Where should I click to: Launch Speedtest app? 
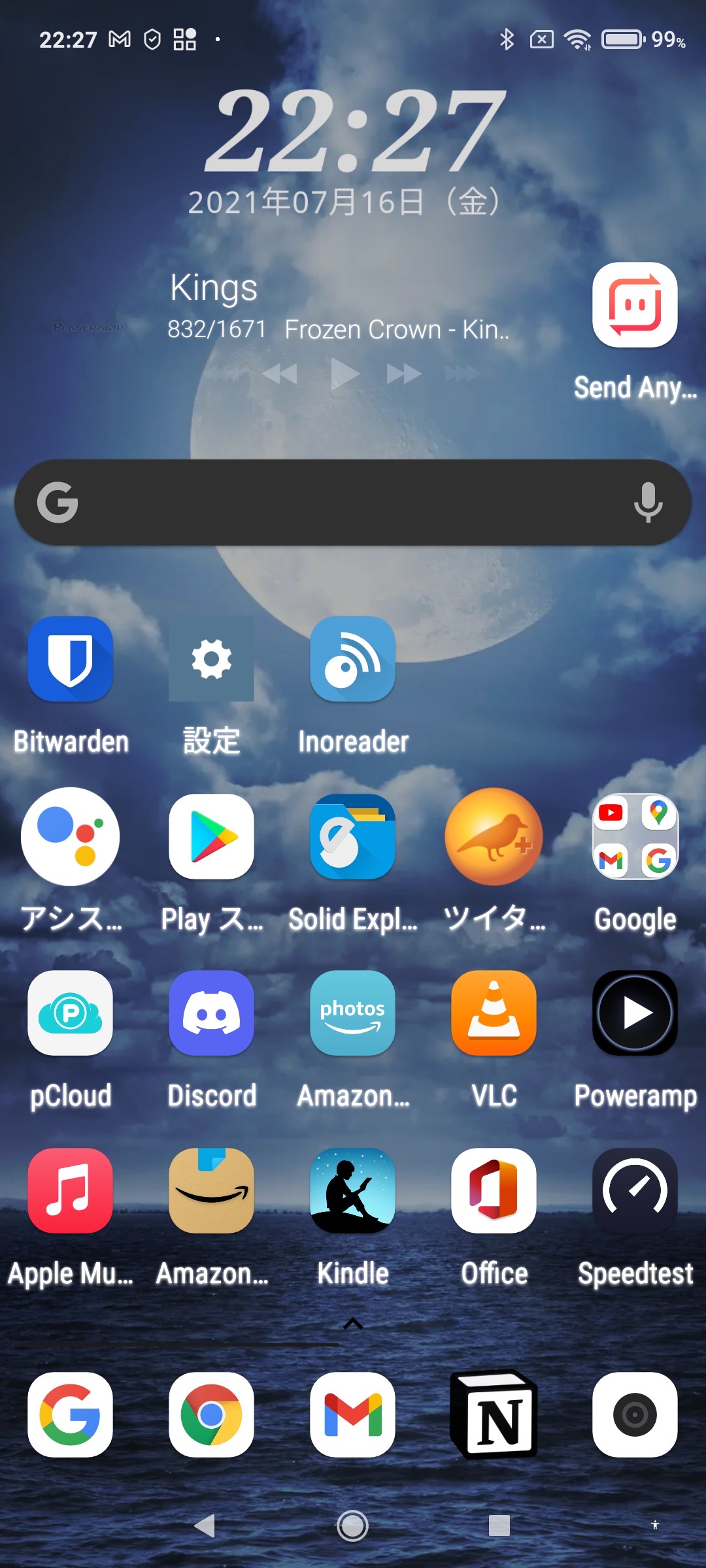(635, 1191)
